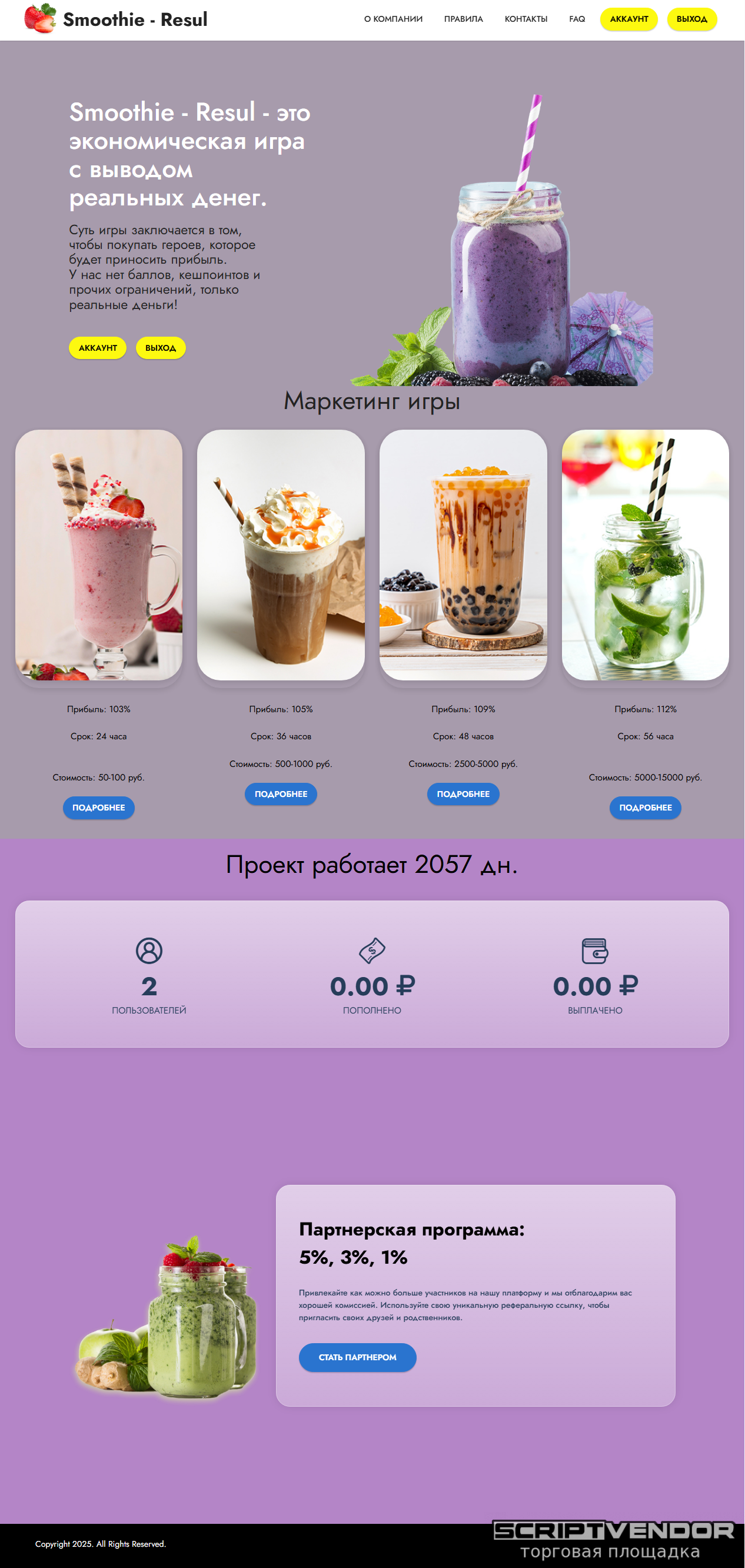The image size is (745, 1568).
Task: Select ВЫХОД below the game description
Action: point(161,348)
